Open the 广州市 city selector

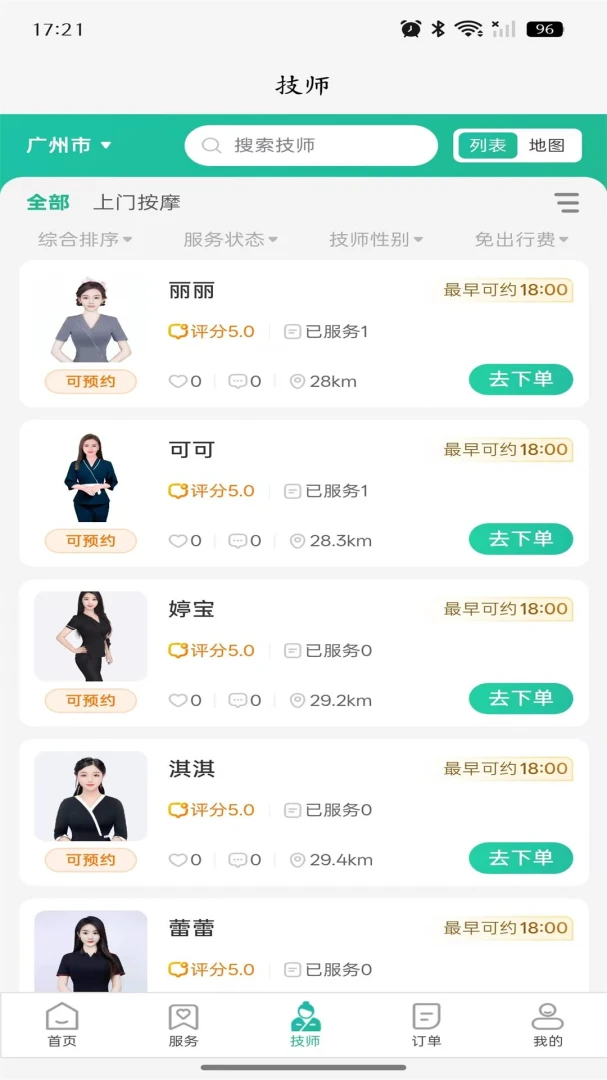coord(69,145)
